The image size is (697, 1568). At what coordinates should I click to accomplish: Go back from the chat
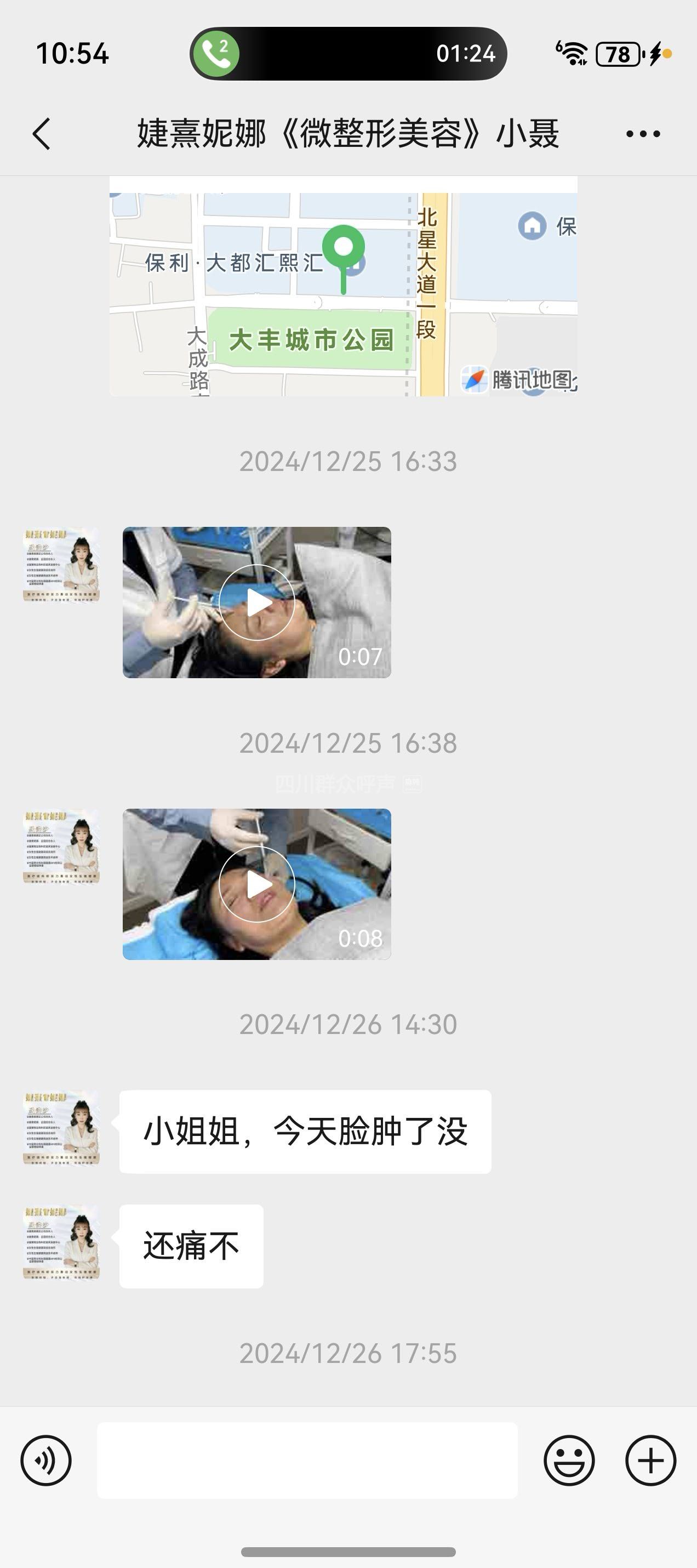41,134
